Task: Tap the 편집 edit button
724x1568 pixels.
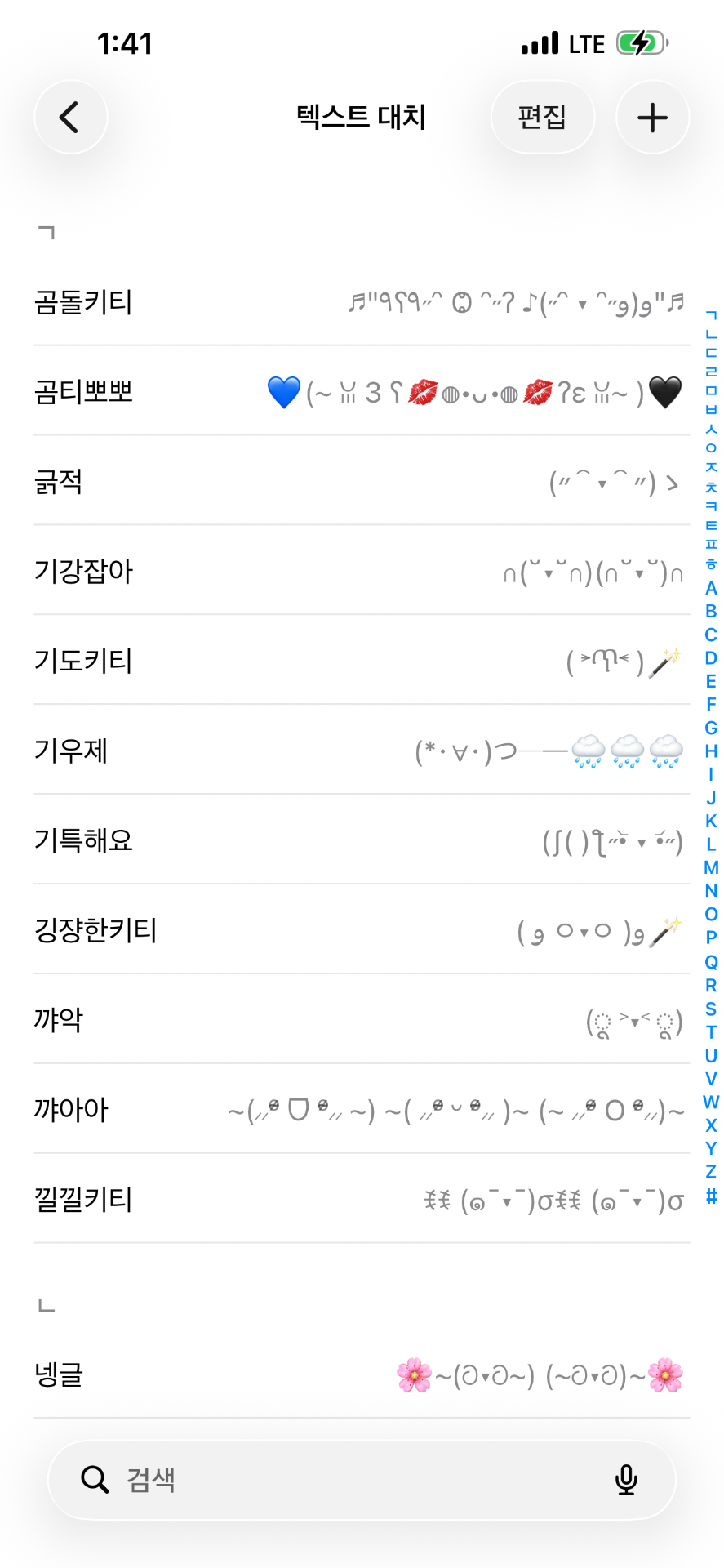Action: [542, 118]
